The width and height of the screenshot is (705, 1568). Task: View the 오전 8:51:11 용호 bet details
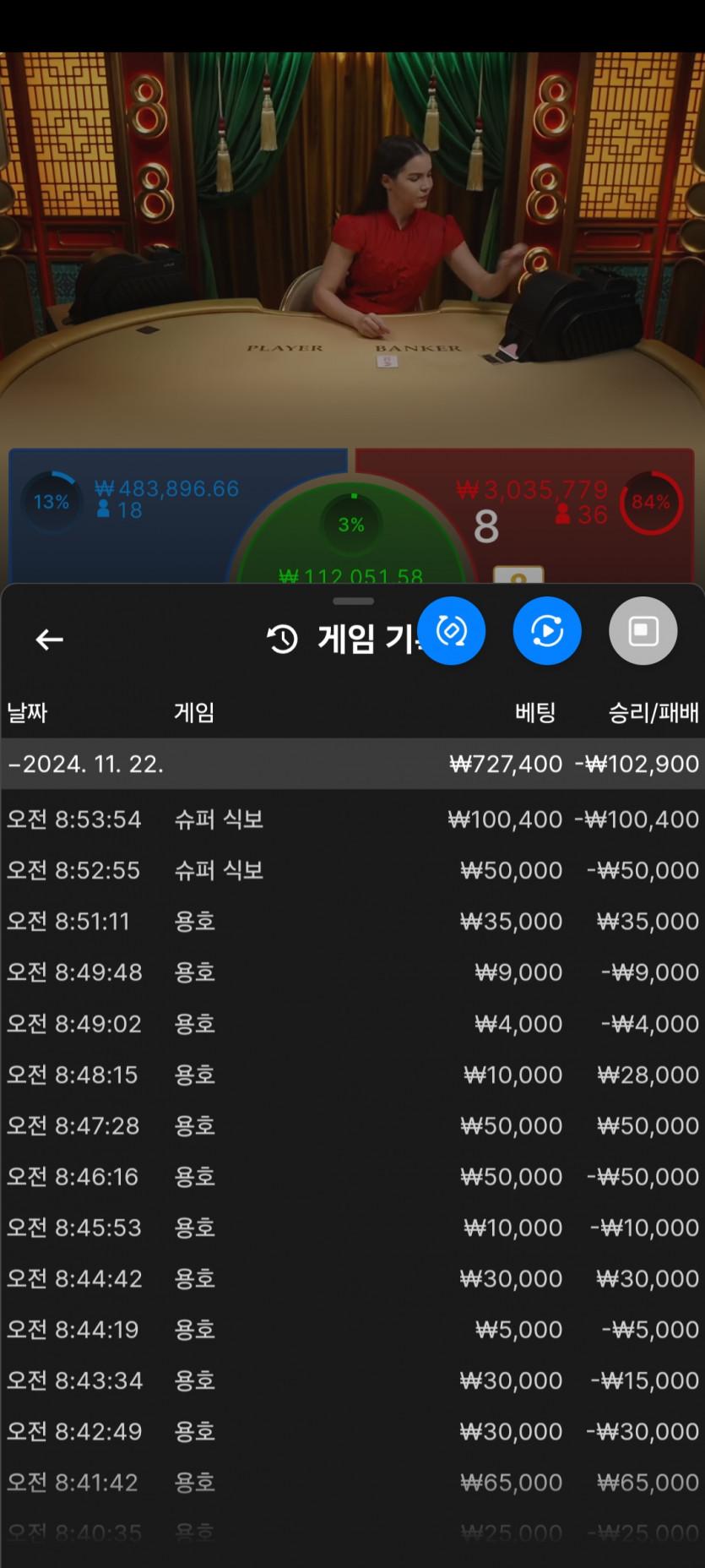point(352,922)
